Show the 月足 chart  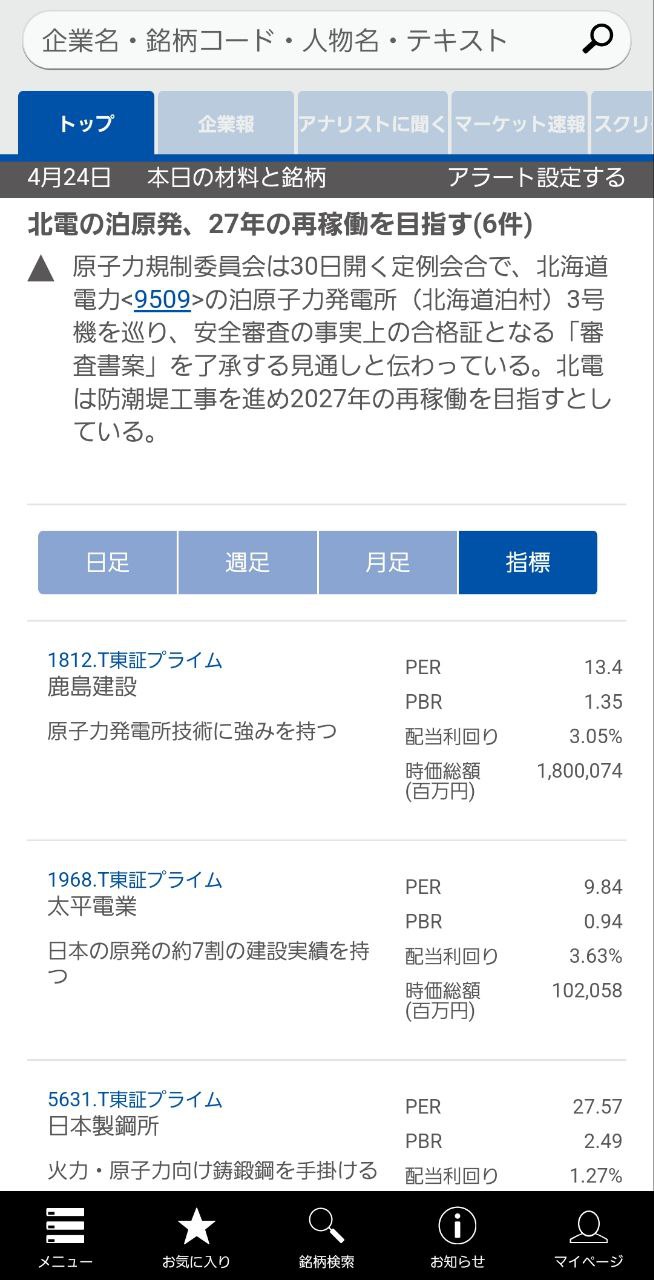[388, 562]
